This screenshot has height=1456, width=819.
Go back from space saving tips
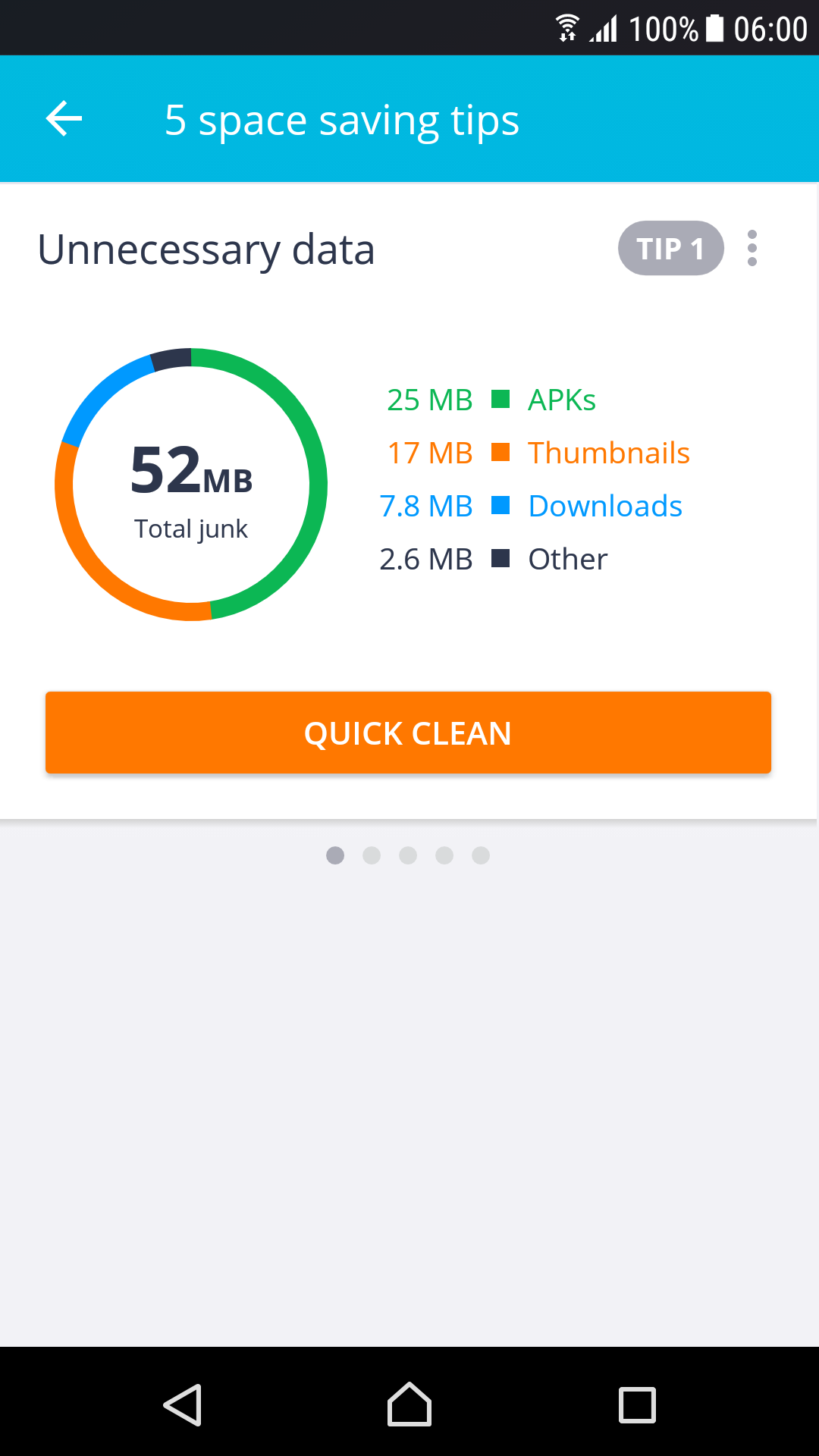coord(64,119)
